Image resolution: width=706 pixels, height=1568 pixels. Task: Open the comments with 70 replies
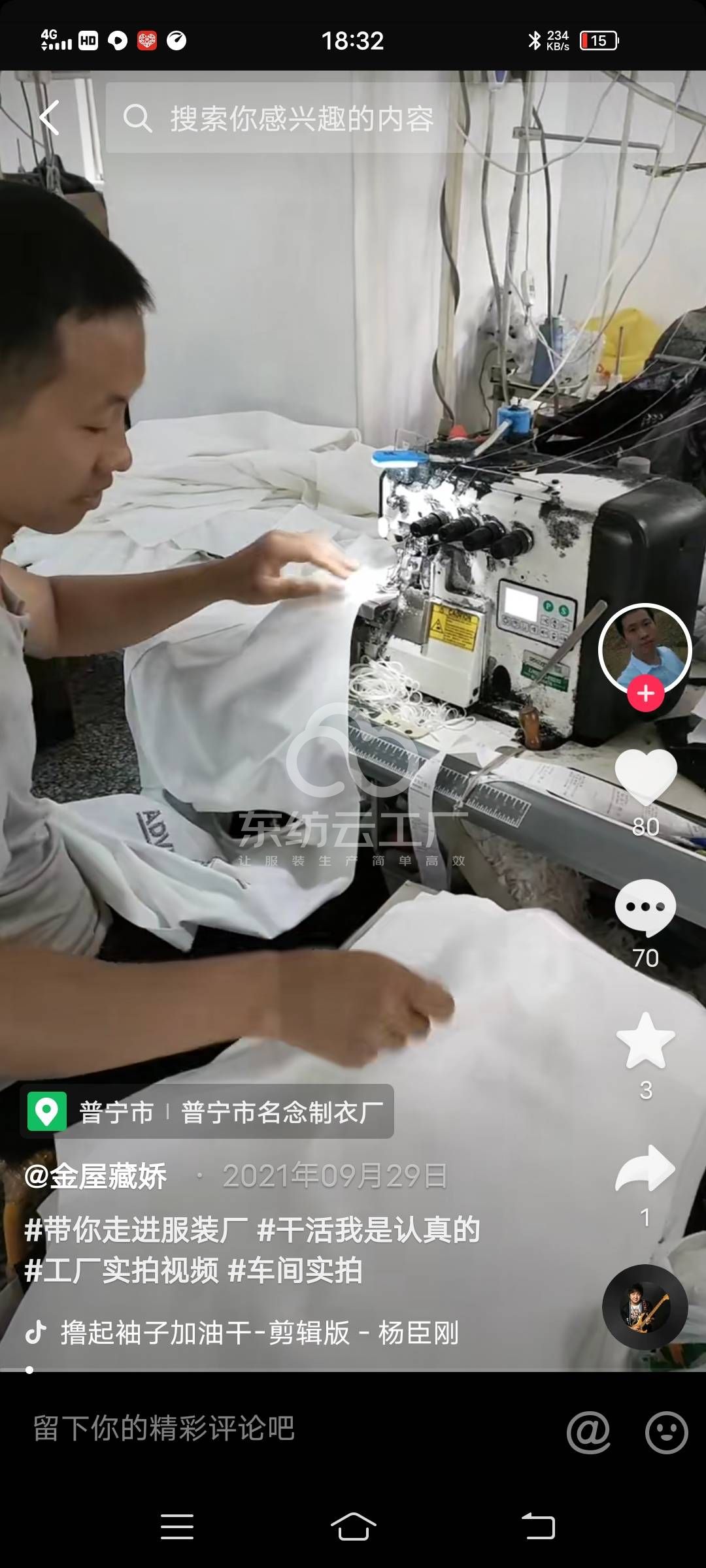tap(646, 907)
